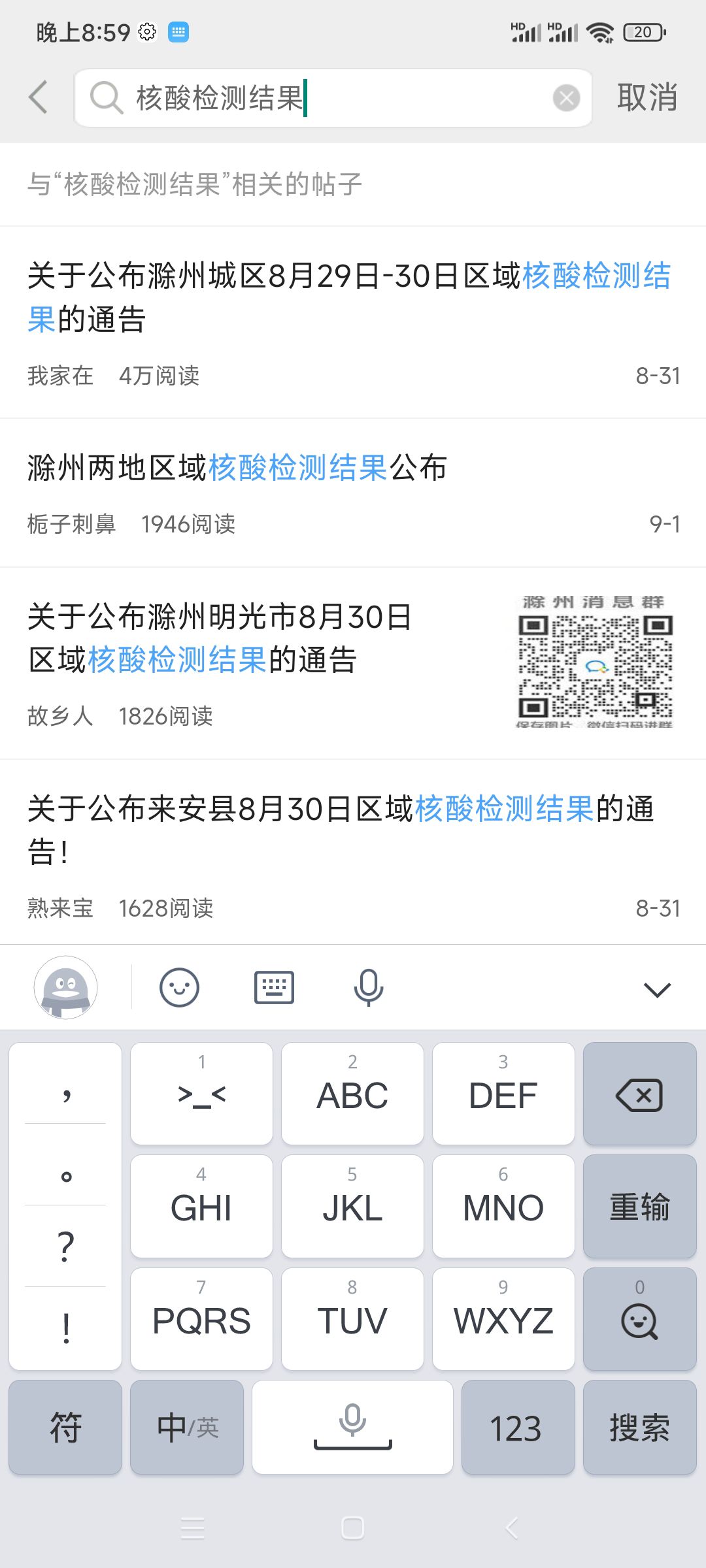This screenshot has height=1568, width=706.
Task: Open the post about 滁州明光市8月30日 results
Action: coord(353,664)
